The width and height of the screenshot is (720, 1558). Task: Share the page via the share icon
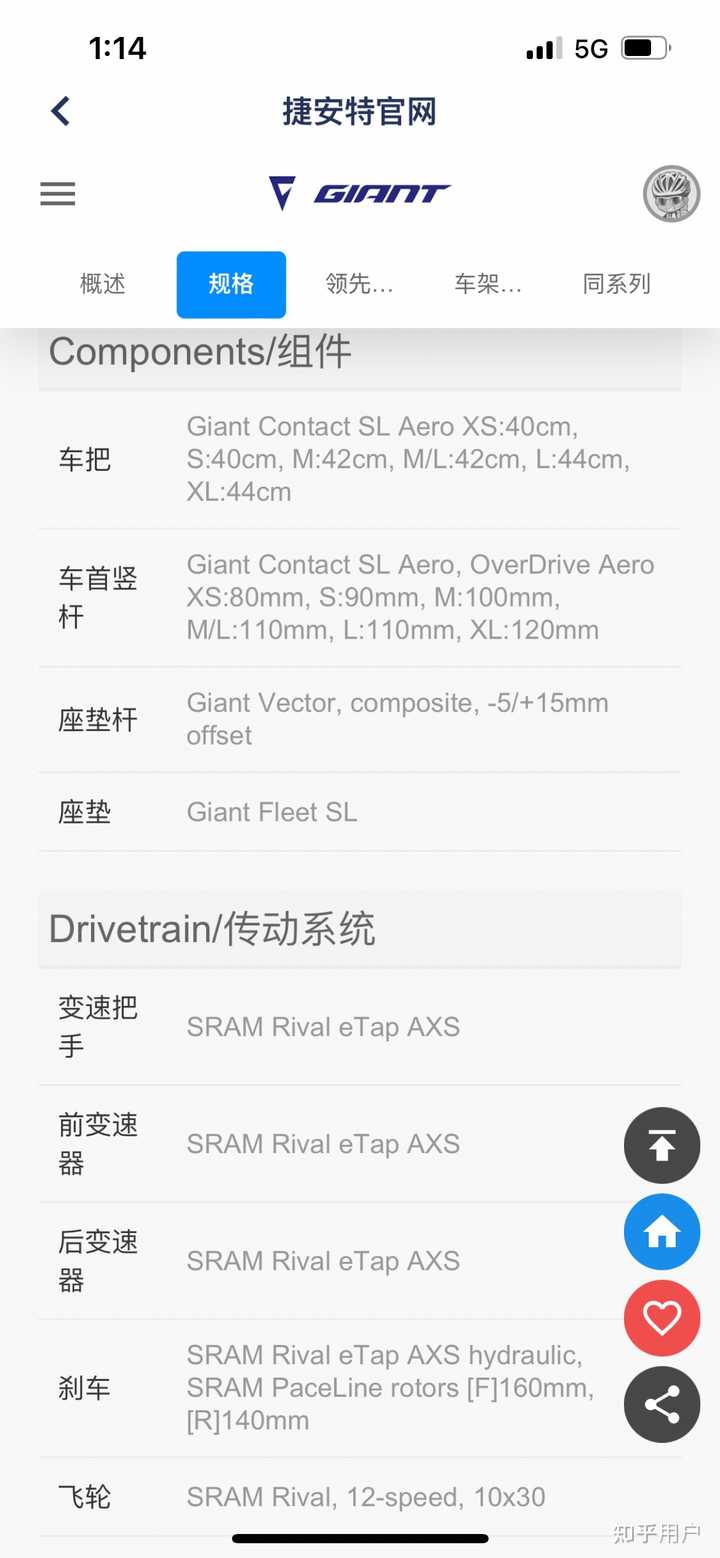pos(661,1404)
